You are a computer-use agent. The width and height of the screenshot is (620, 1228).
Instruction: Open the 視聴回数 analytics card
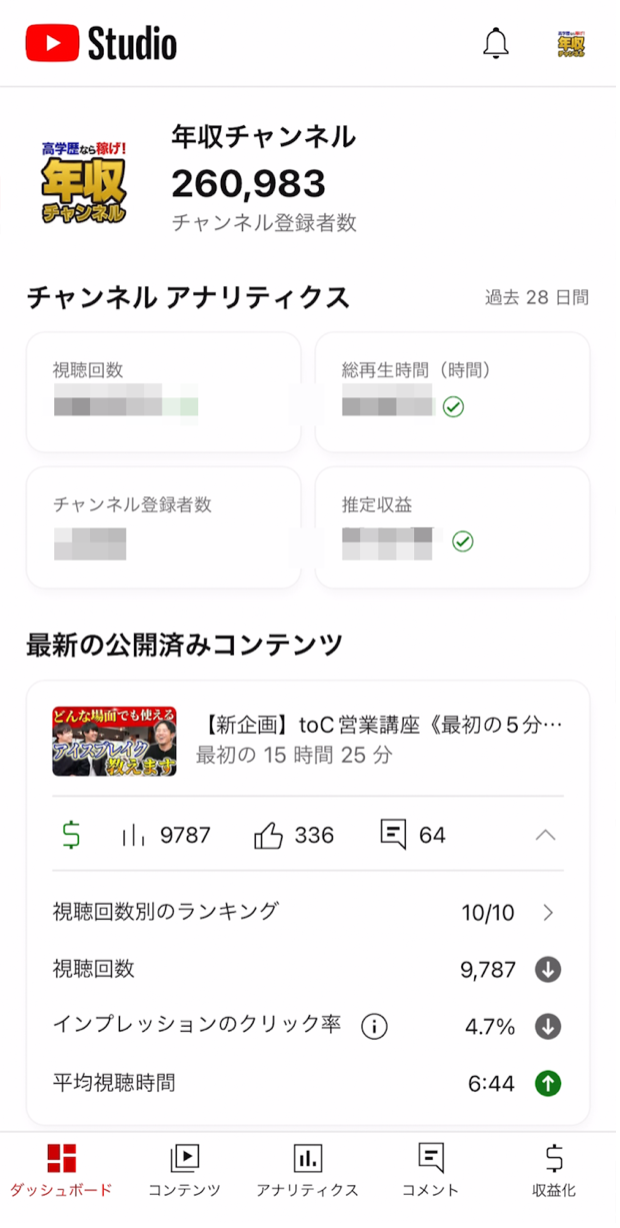163,392
